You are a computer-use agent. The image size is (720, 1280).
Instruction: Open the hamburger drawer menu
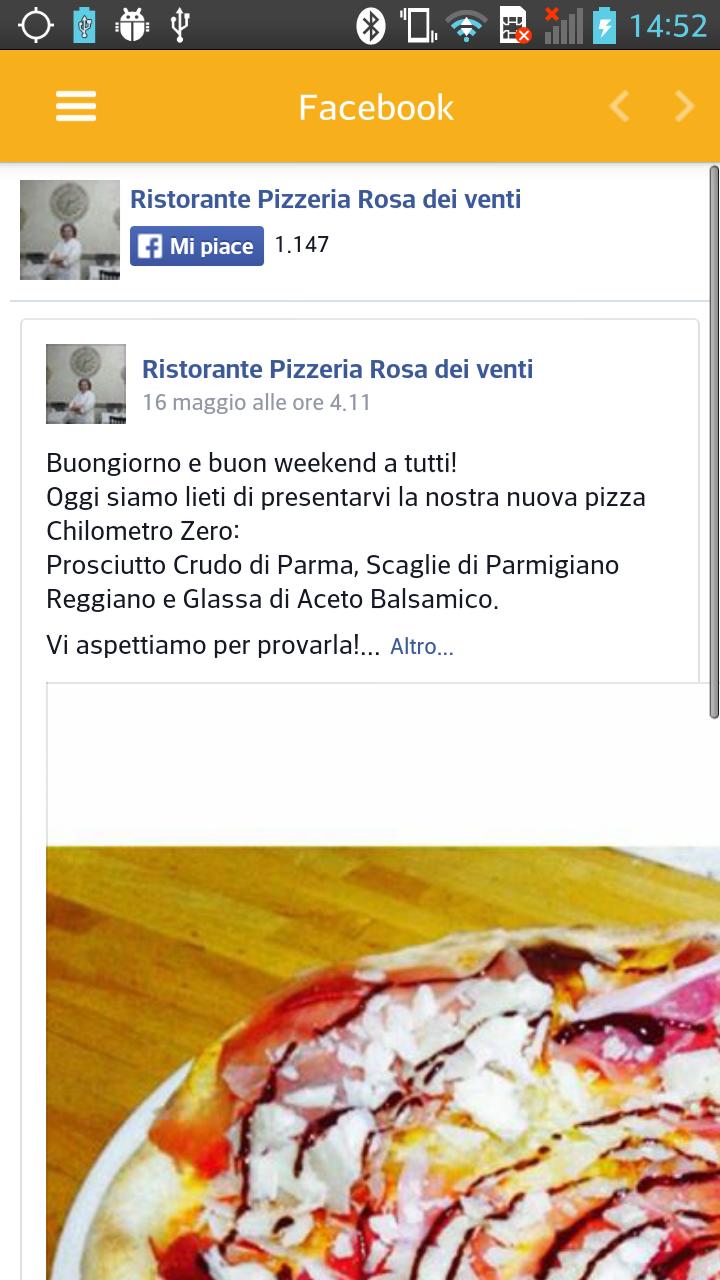pos(76,106)
